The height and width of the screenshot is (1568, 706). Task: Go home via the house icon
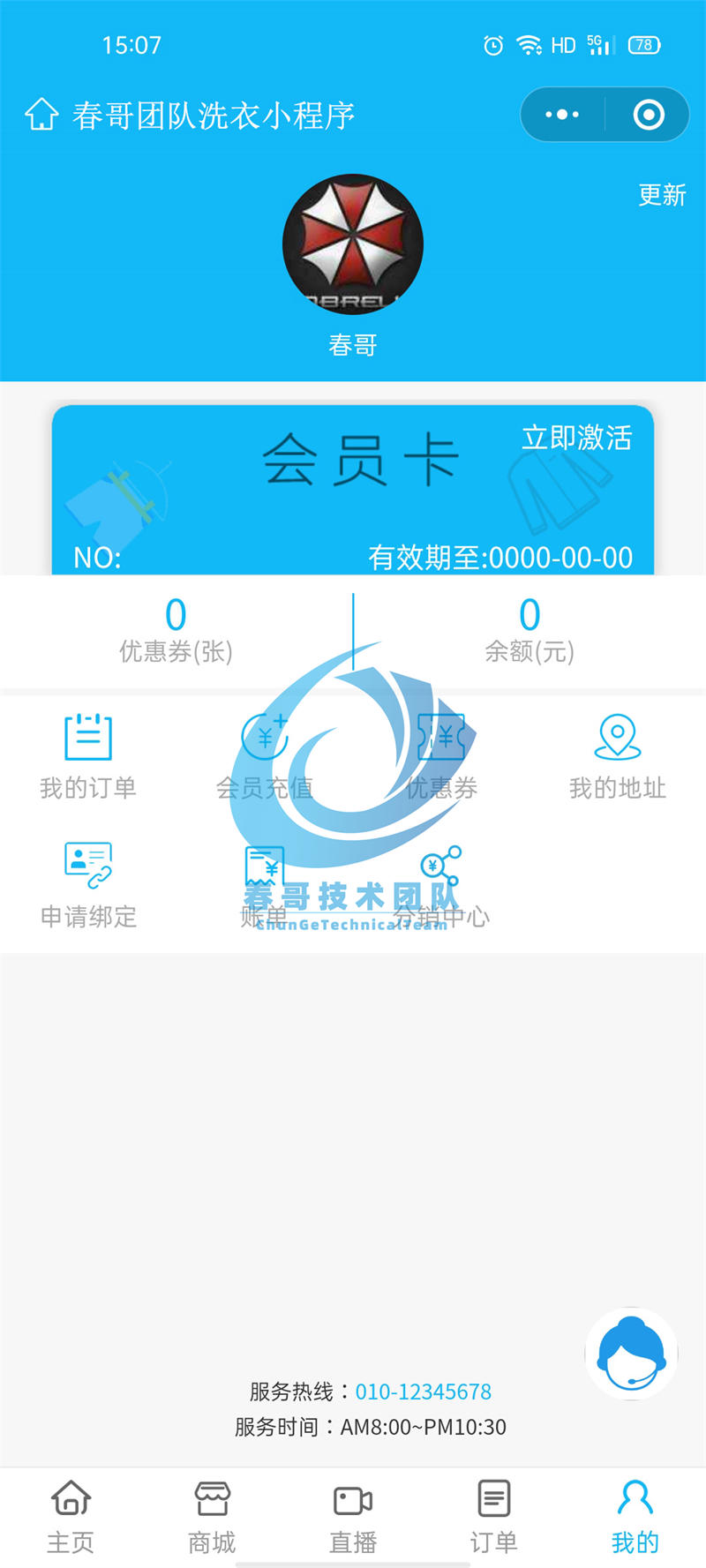click(41, 115)
